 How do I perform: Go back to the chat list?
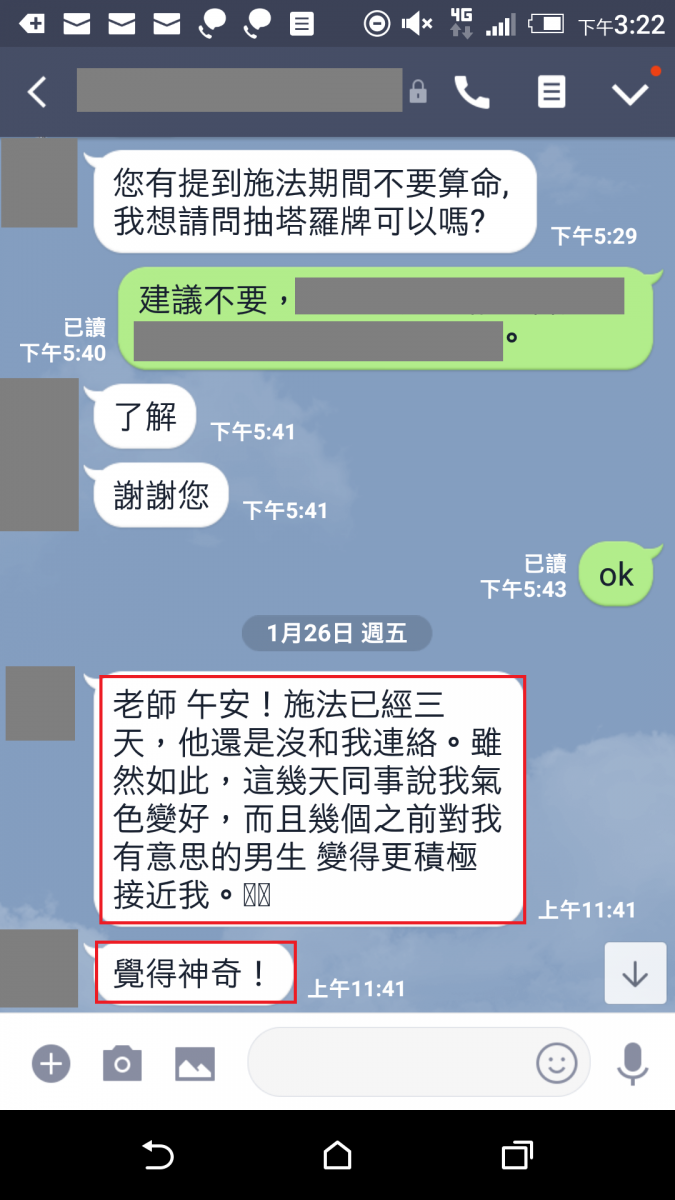37,93
